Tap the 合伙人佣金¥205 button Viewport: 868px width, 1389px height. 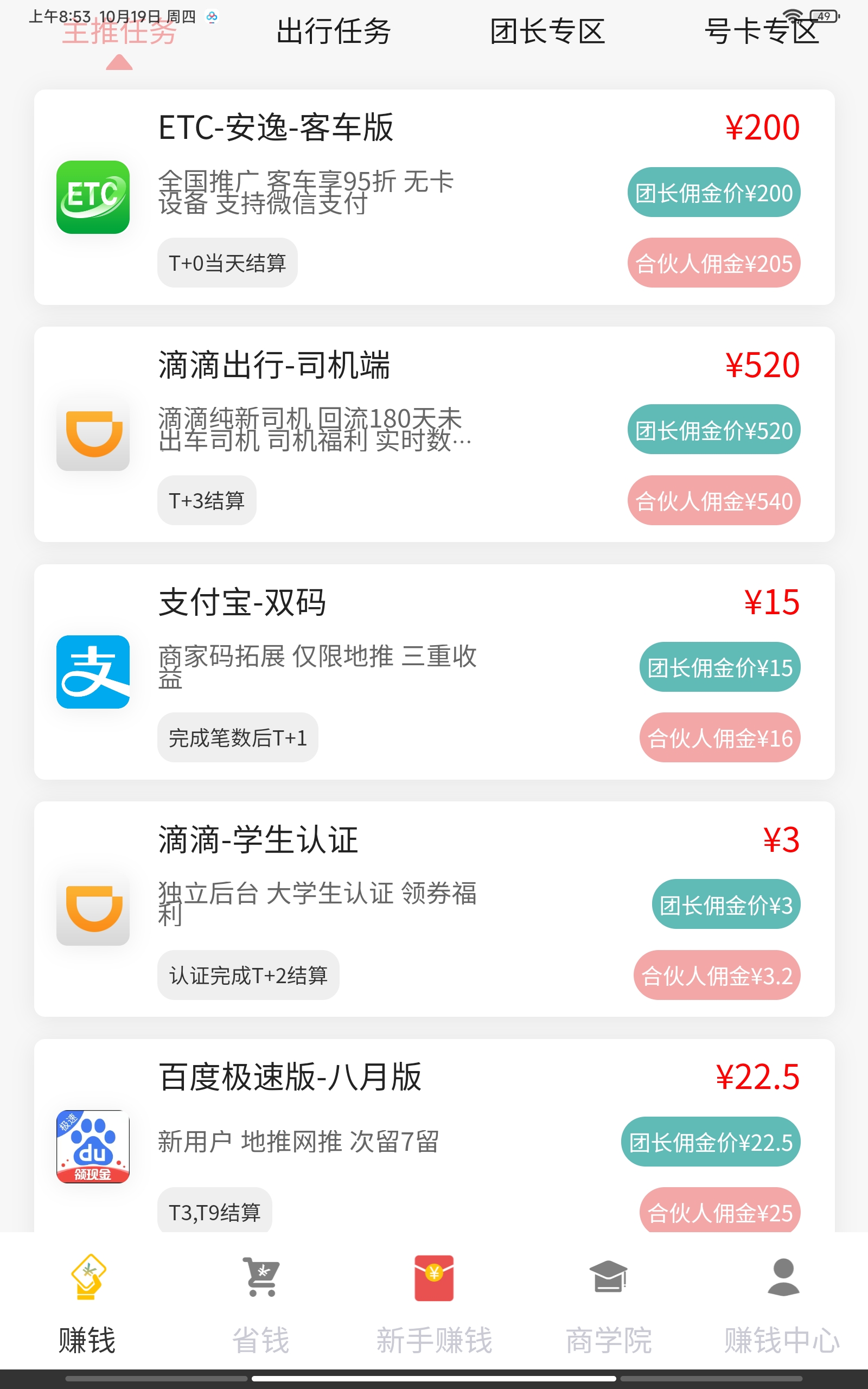tap(713, 263)
